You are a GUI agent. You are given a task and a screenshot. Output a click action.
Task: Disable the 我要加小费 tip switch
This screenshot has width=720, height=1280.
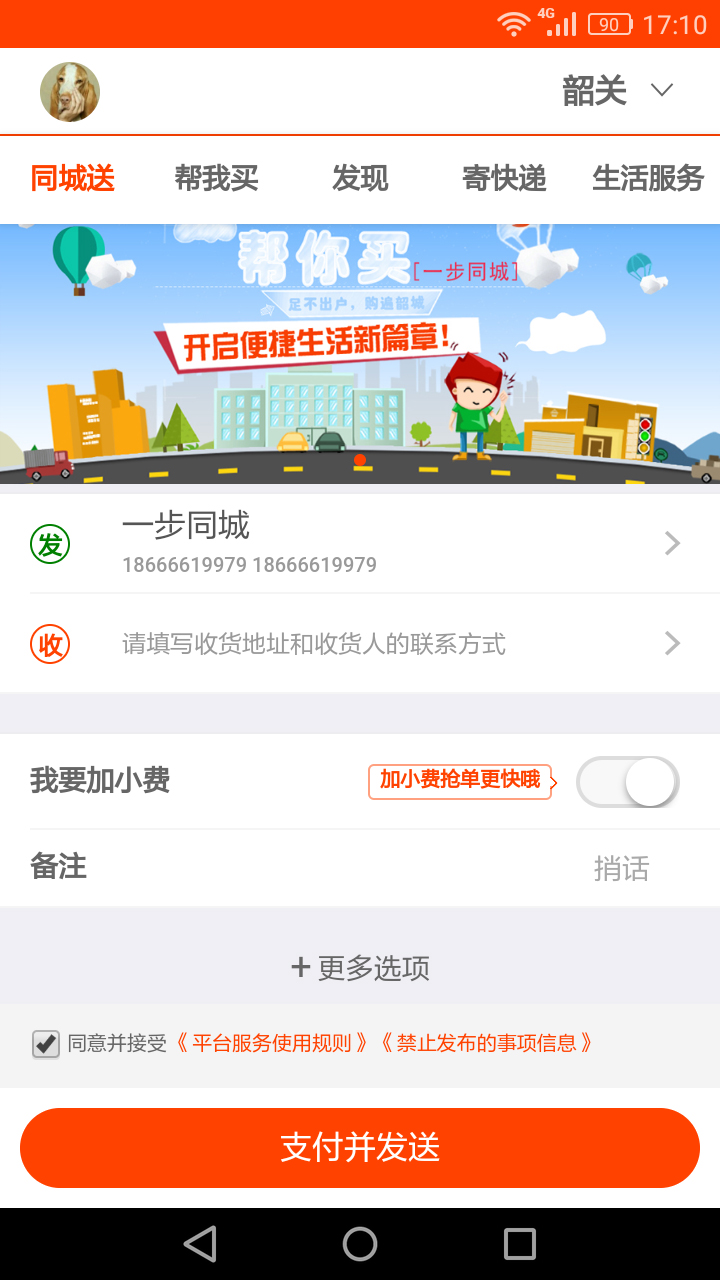(x=628, y=782)
